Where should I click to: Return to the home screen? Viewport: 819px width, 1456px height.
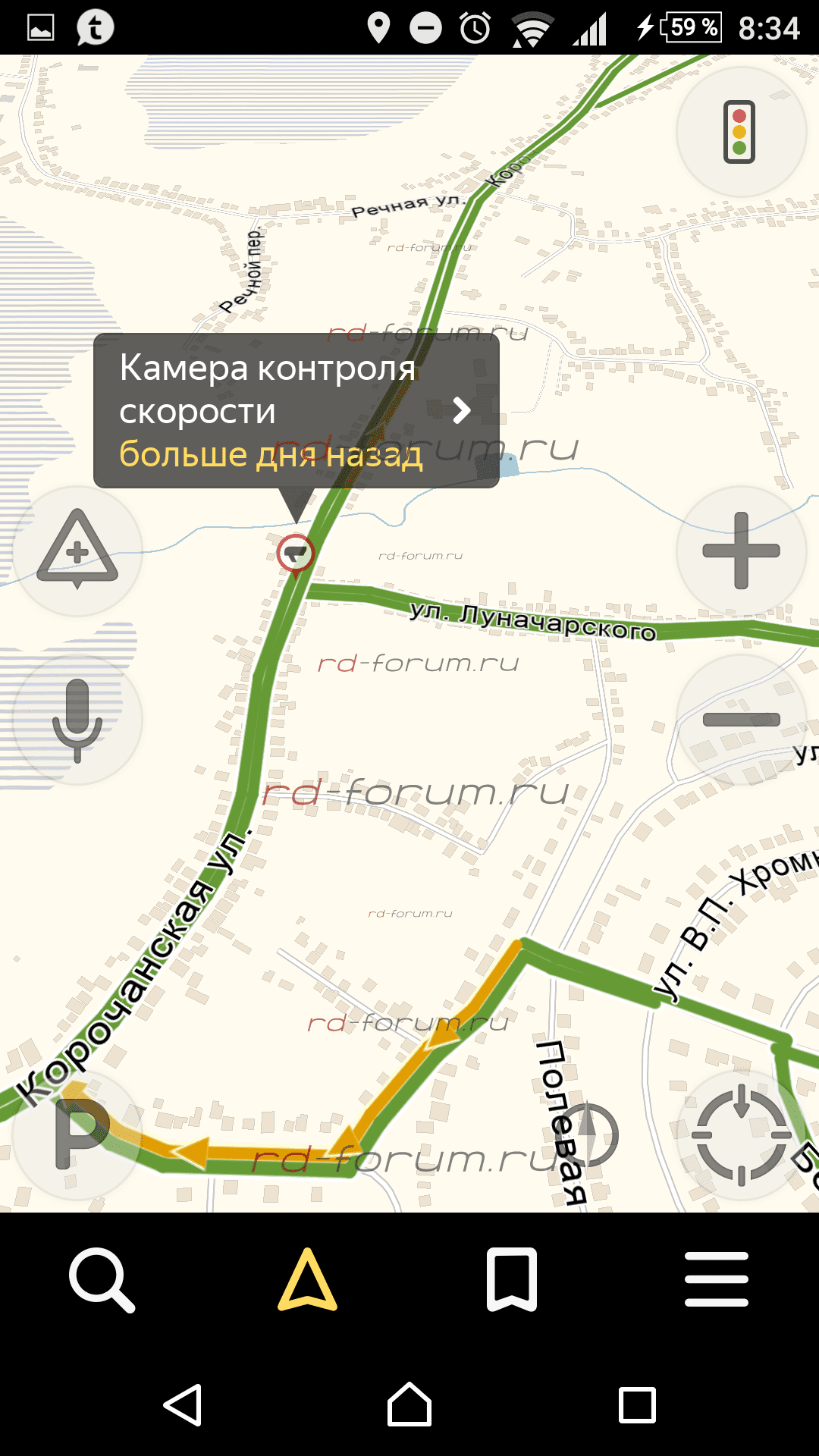(x=409, y=1404)
